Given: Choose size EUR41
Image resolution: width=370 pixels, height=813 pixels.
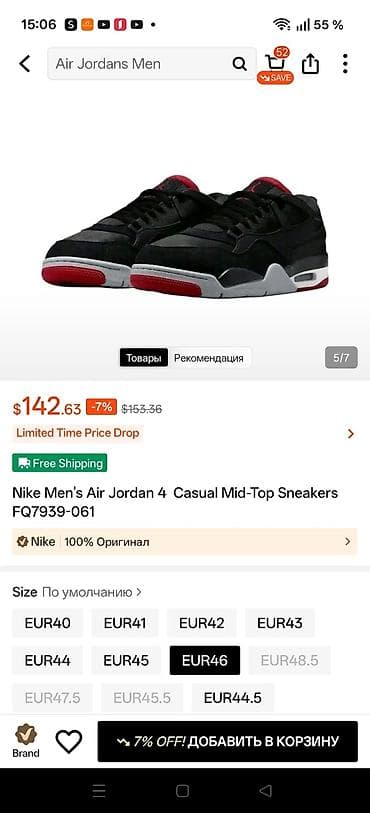Looking at the screenshot, I should 125,623.
